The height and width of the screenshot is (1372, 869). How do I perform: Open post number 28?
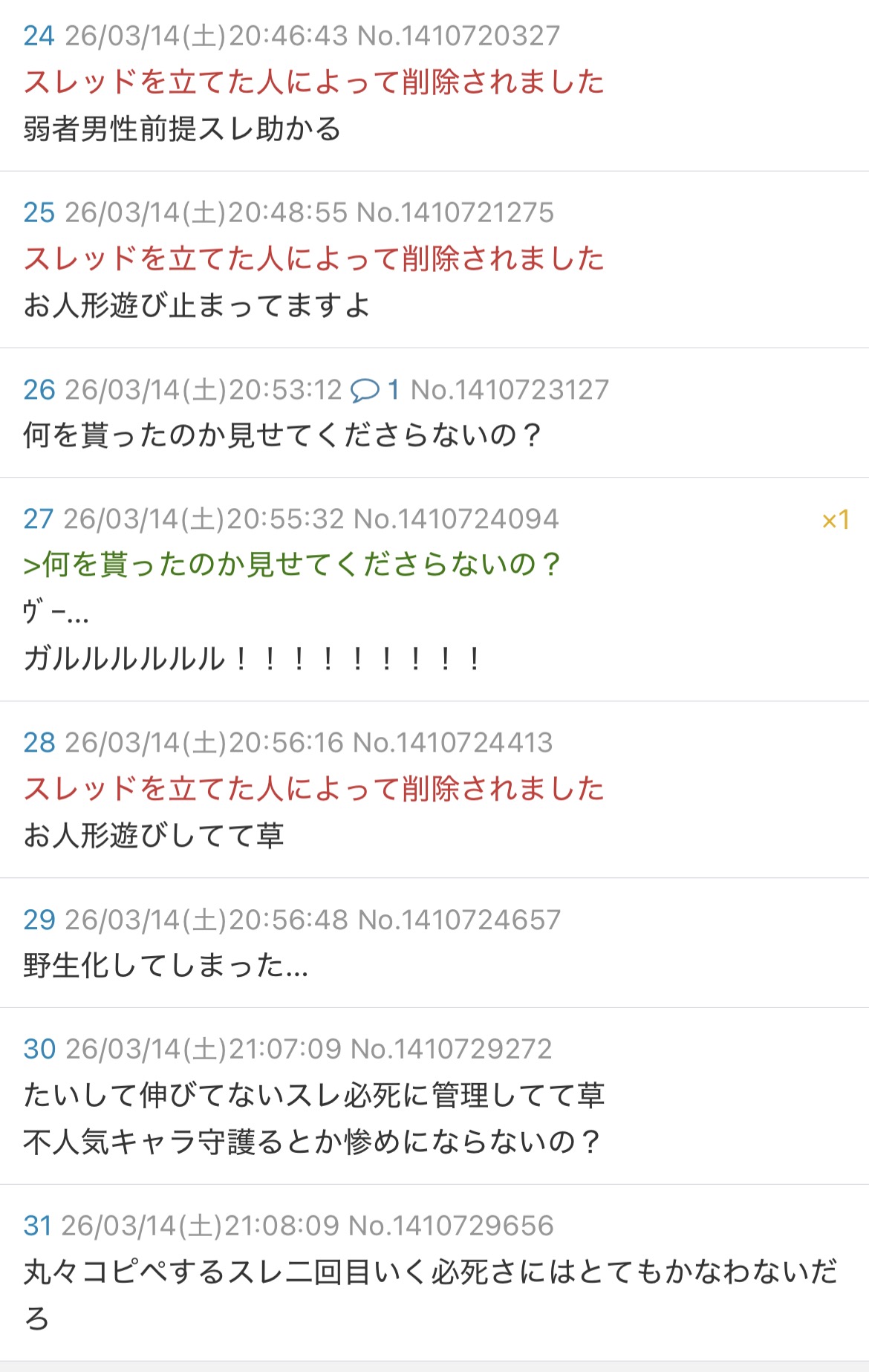(x=39, y=742)
